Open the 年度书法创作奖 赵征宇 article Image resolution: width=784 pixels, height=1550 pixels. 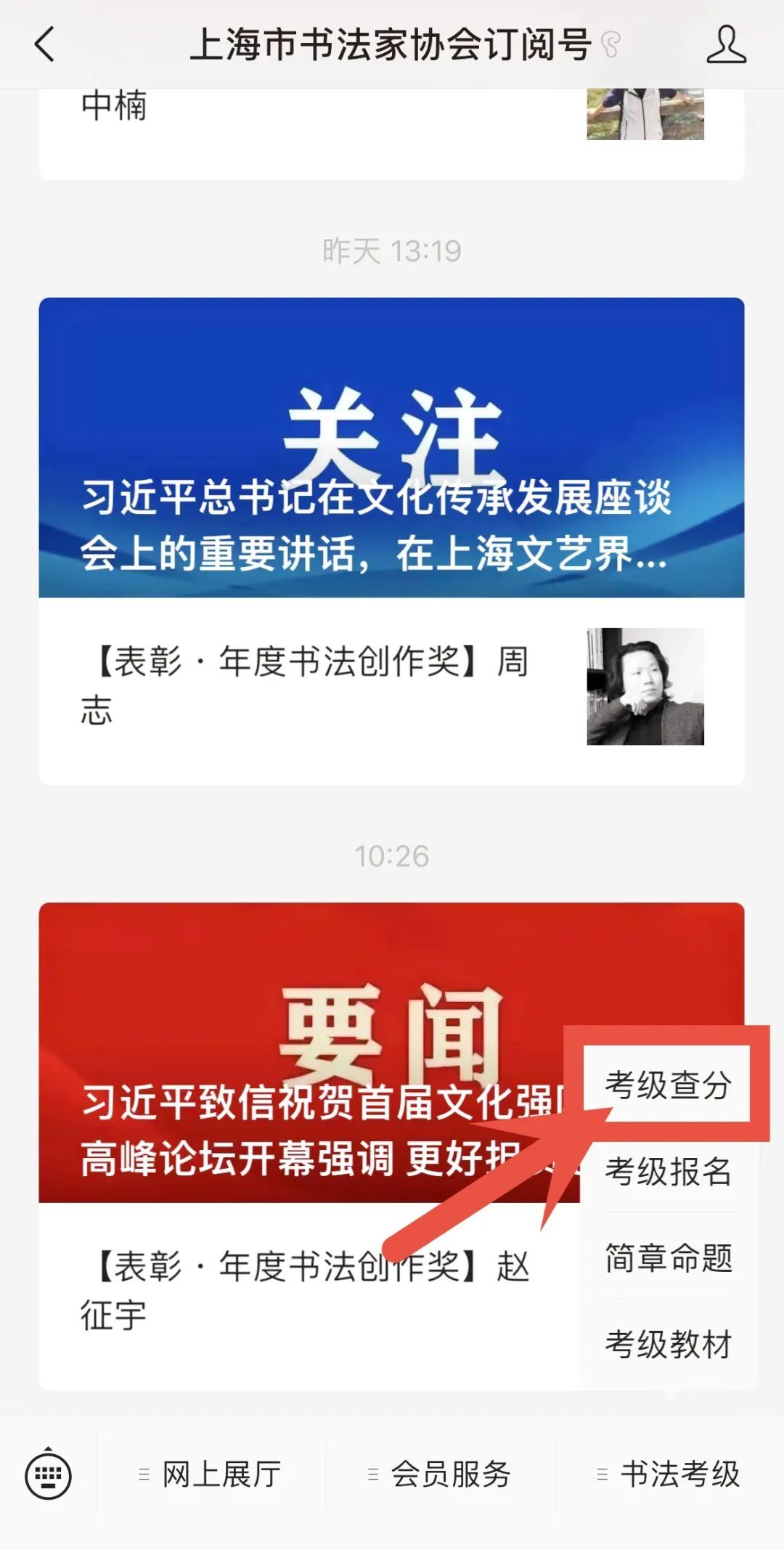(305, 1291)
